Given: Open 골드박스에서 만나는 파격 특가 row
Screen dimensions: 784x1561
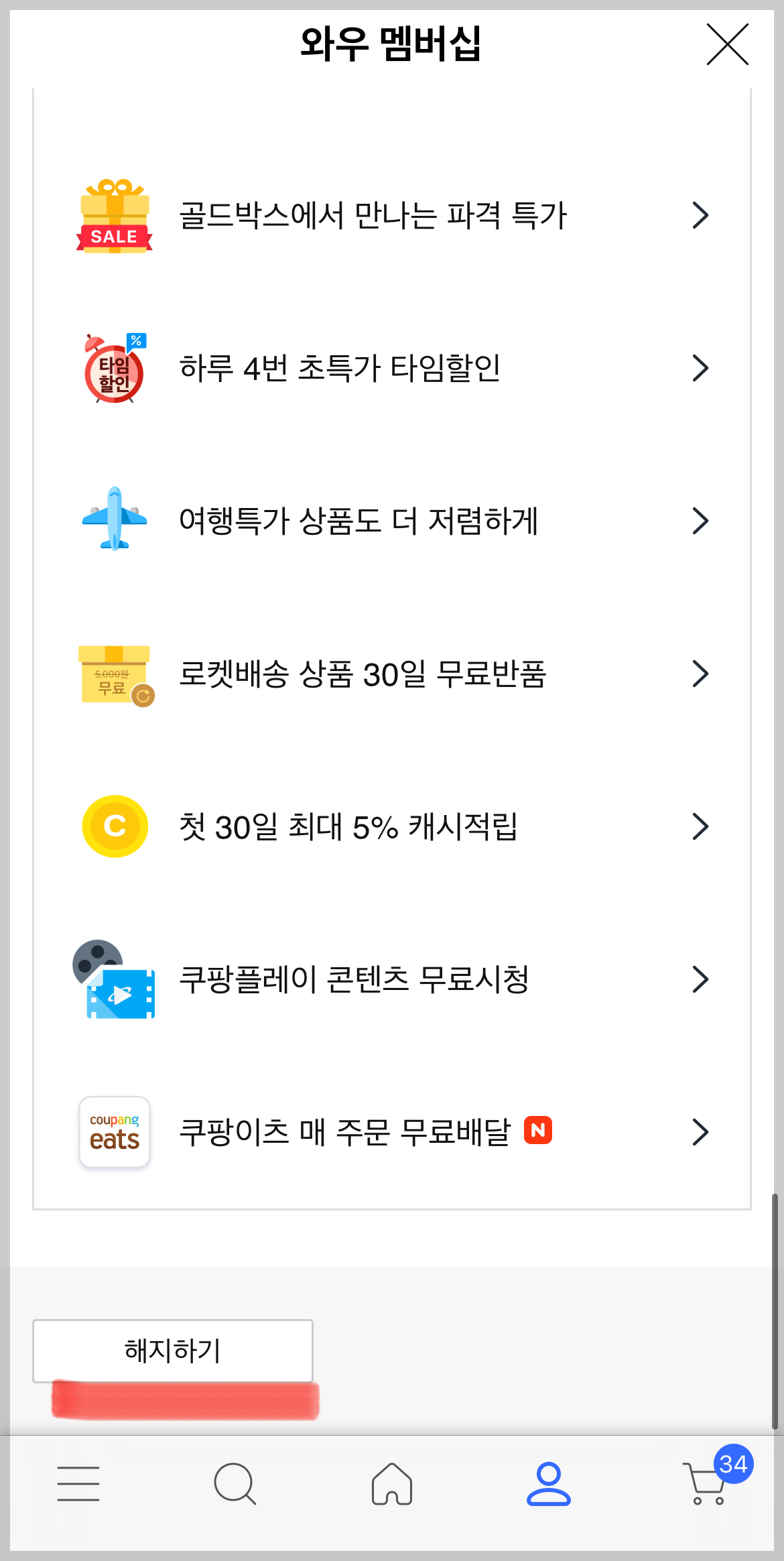Looking at the screenshot, I should (392, 215).
